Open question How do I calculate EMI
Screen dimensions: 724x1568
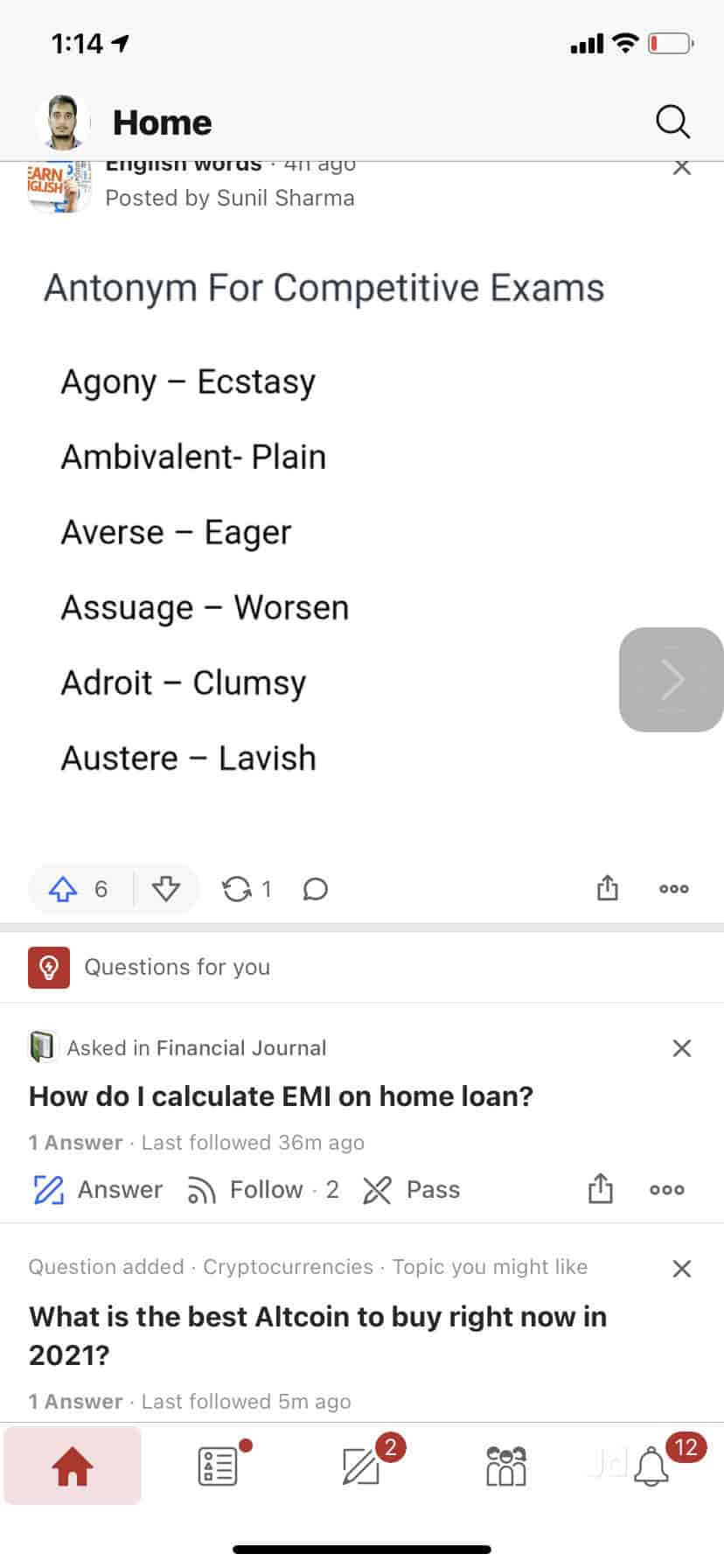point(281,1096)
